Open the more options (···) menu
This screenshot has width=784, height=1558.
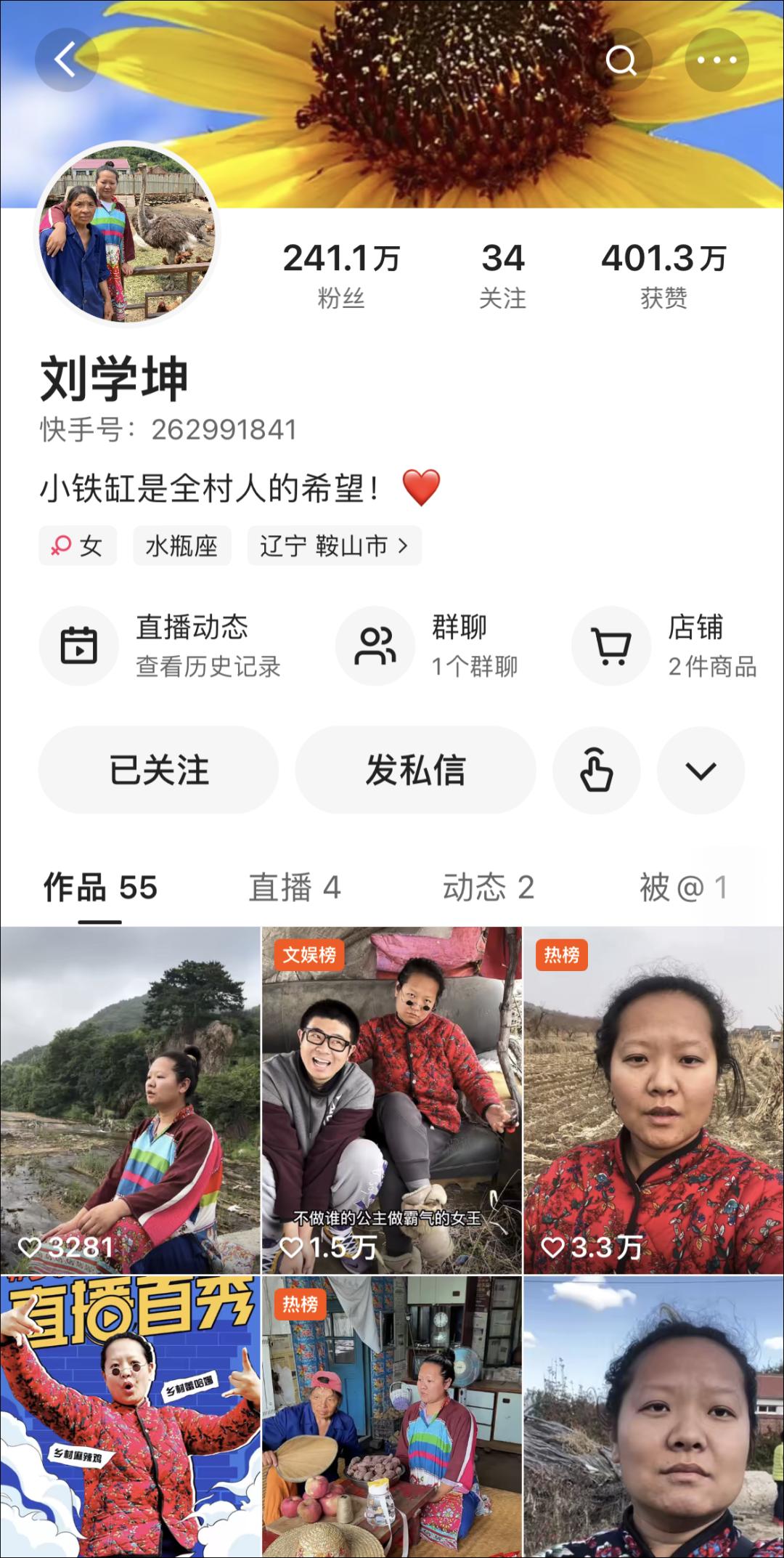coord(715,60)
